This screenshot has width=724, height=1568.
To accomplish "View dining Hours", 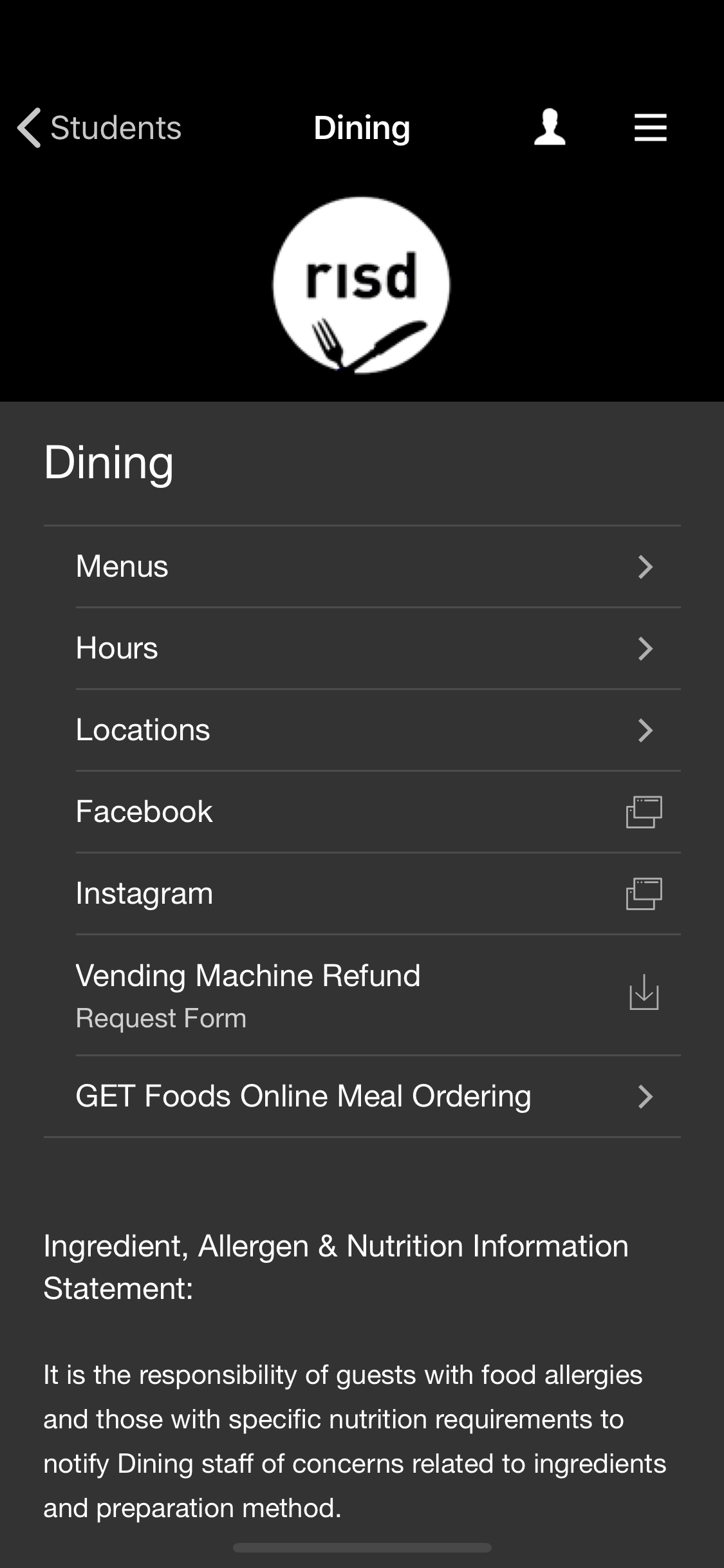I will click(378, 648).
